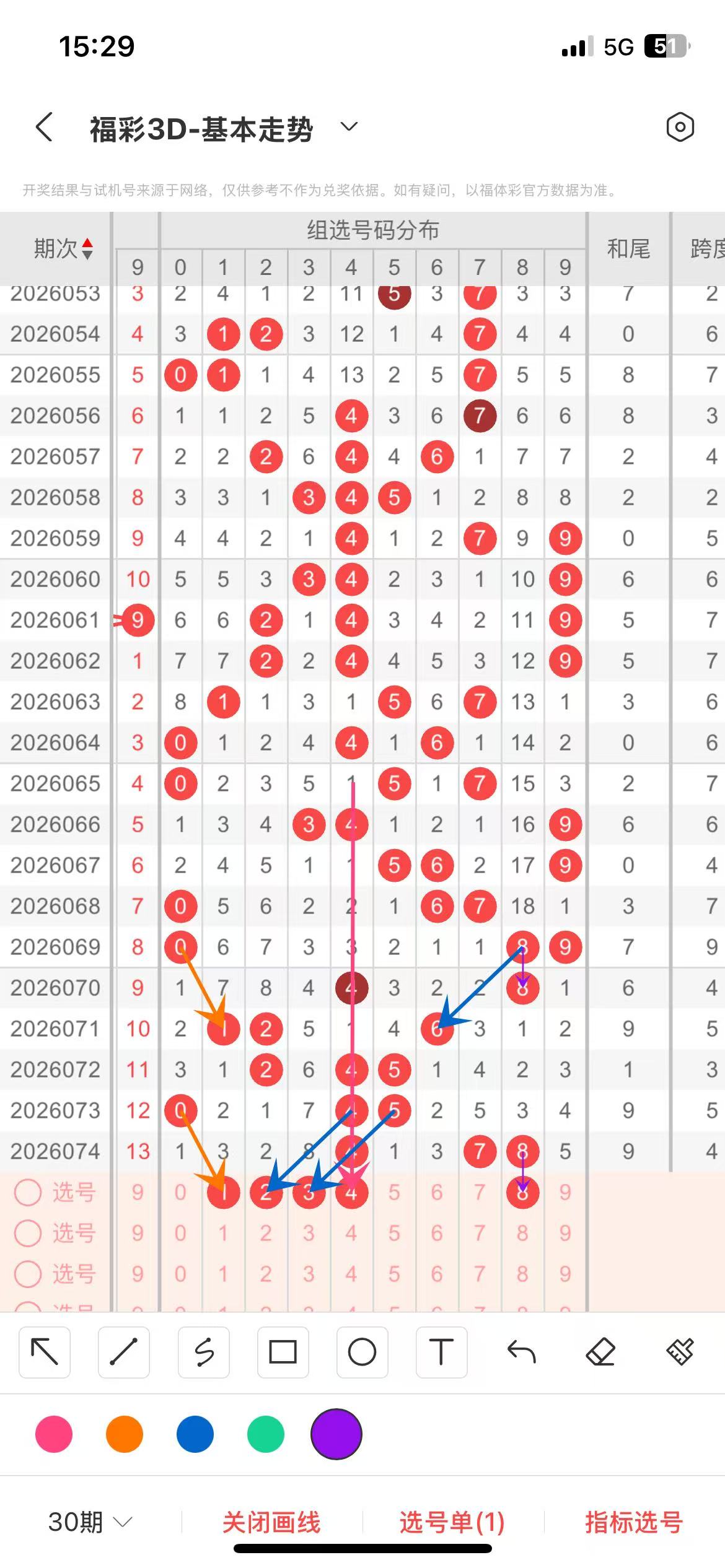This screenshot has width=725, height=1568.
Task: Tap 关闭画线 to close drawing mode
Action: click(271, 1522)
